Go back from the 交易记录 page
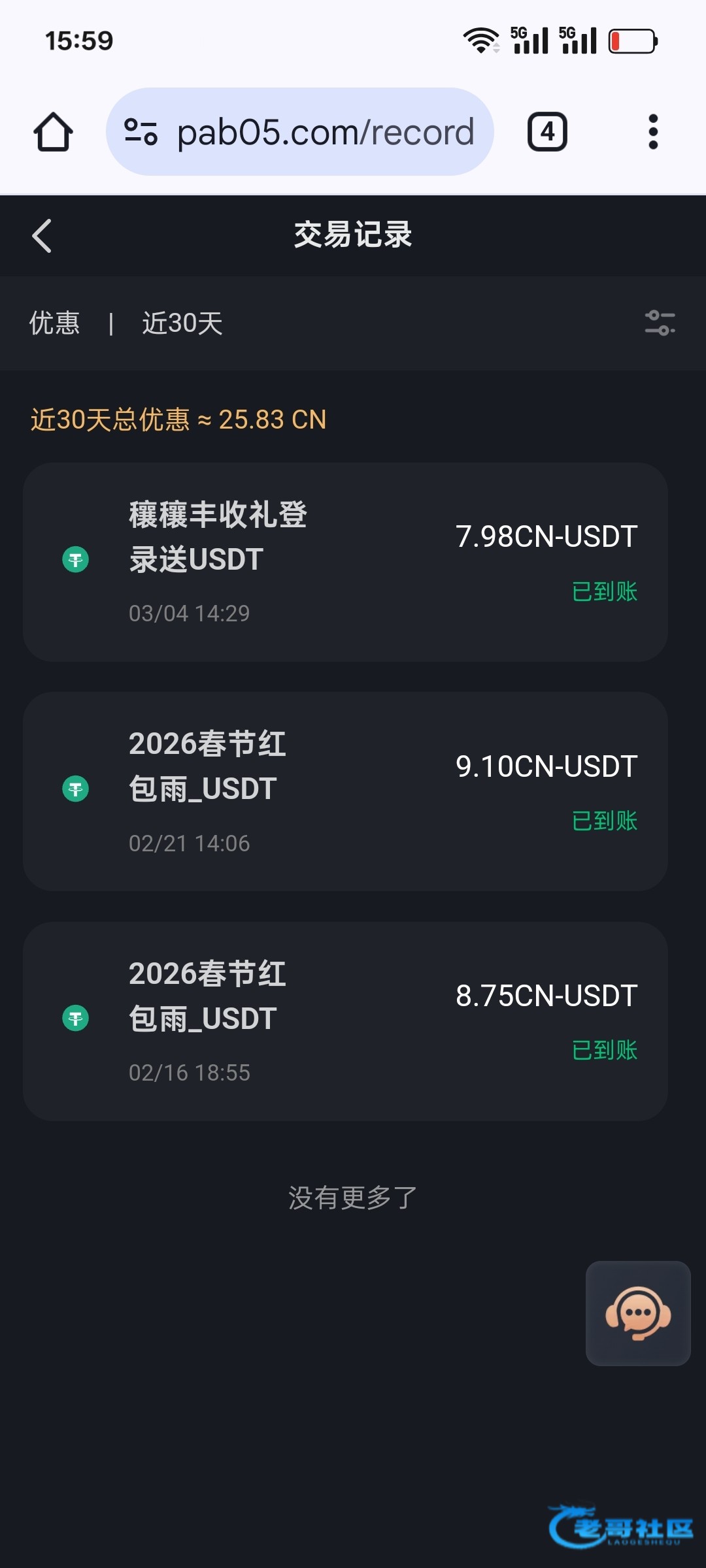 point(42,235)
